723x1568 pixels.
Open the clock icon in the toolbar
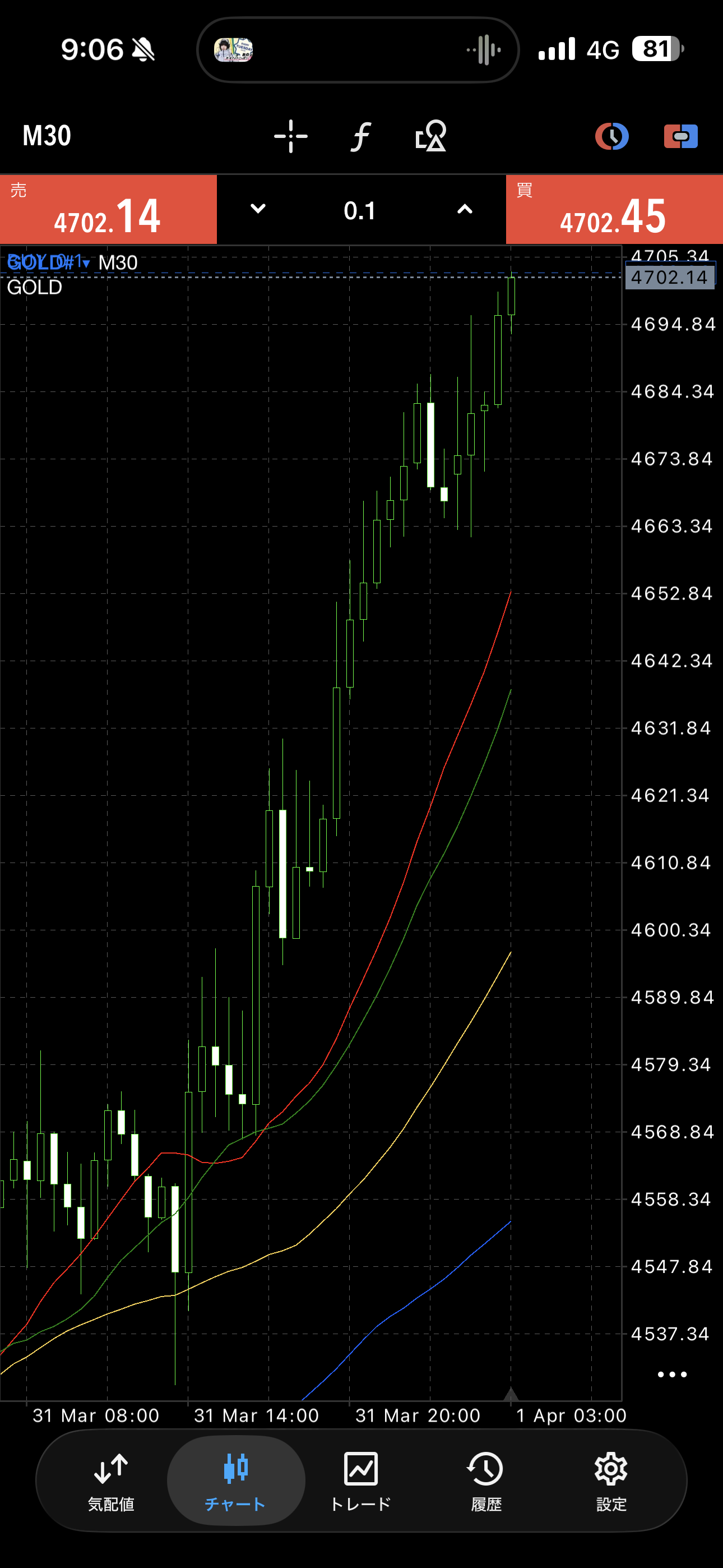tap(611, 136)
